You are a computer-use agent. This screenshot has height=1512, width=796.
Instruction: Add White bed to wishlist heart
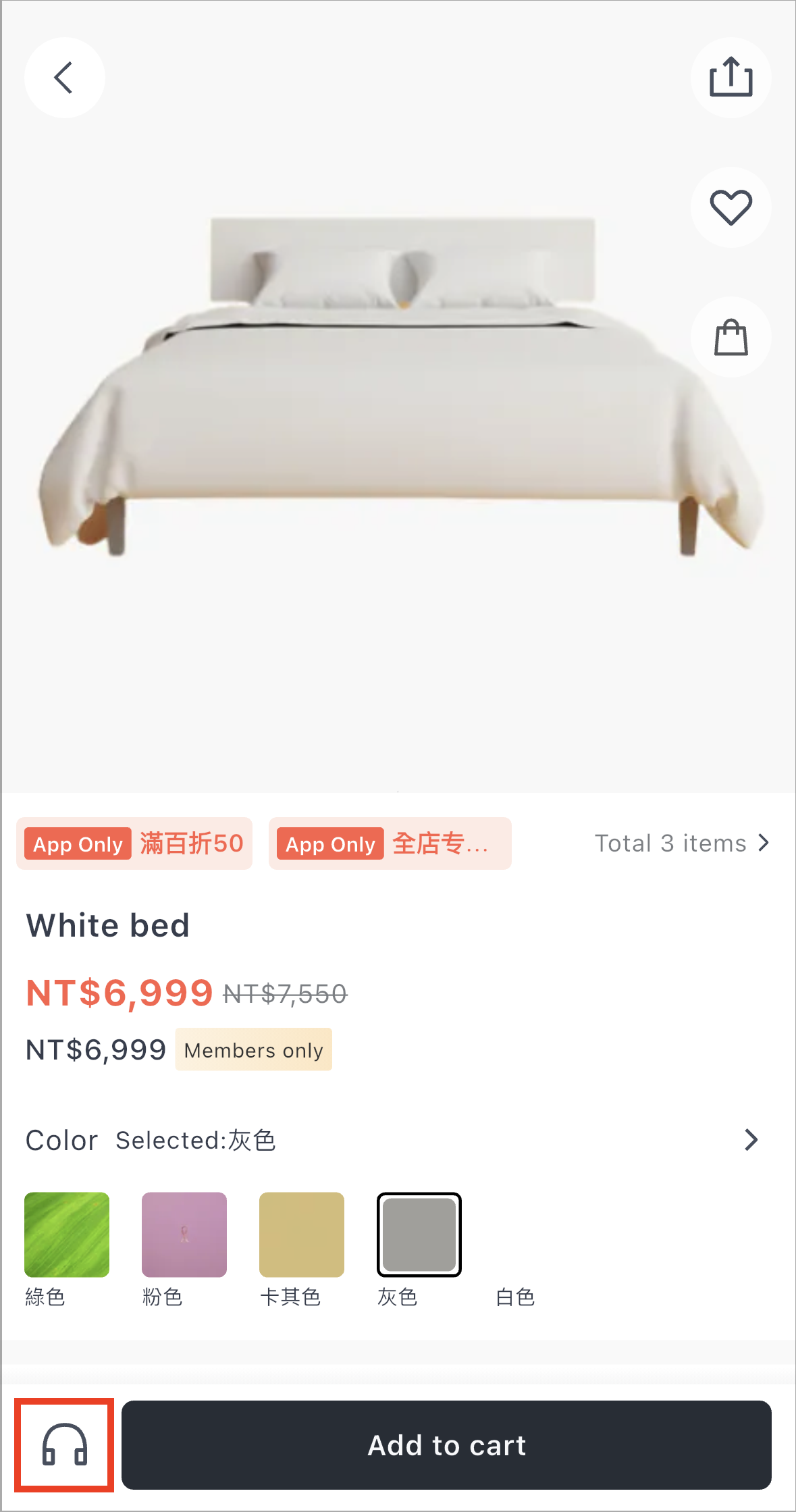tap(731, 207)
